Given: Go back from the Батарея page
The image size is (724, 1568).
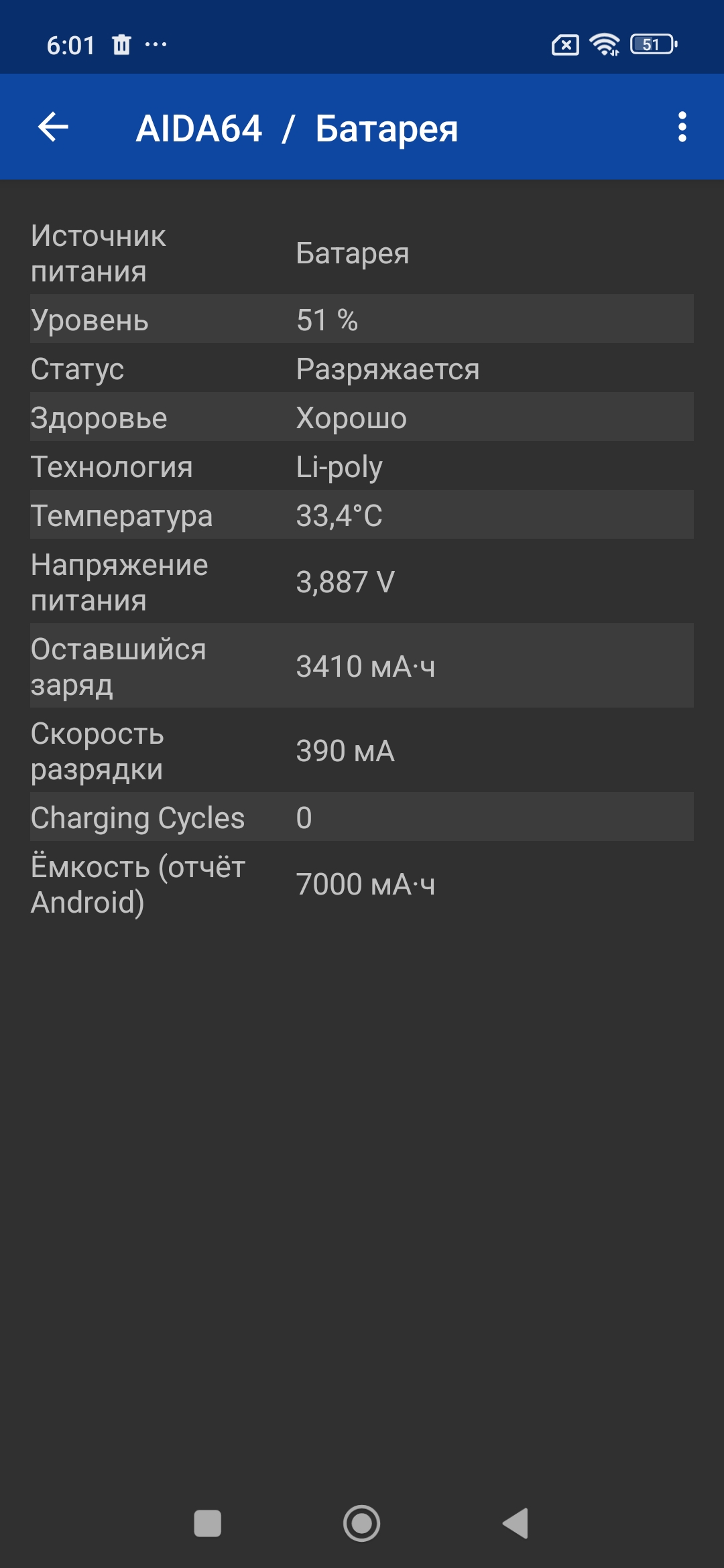Looking at the screenshot, I should 54,127.
